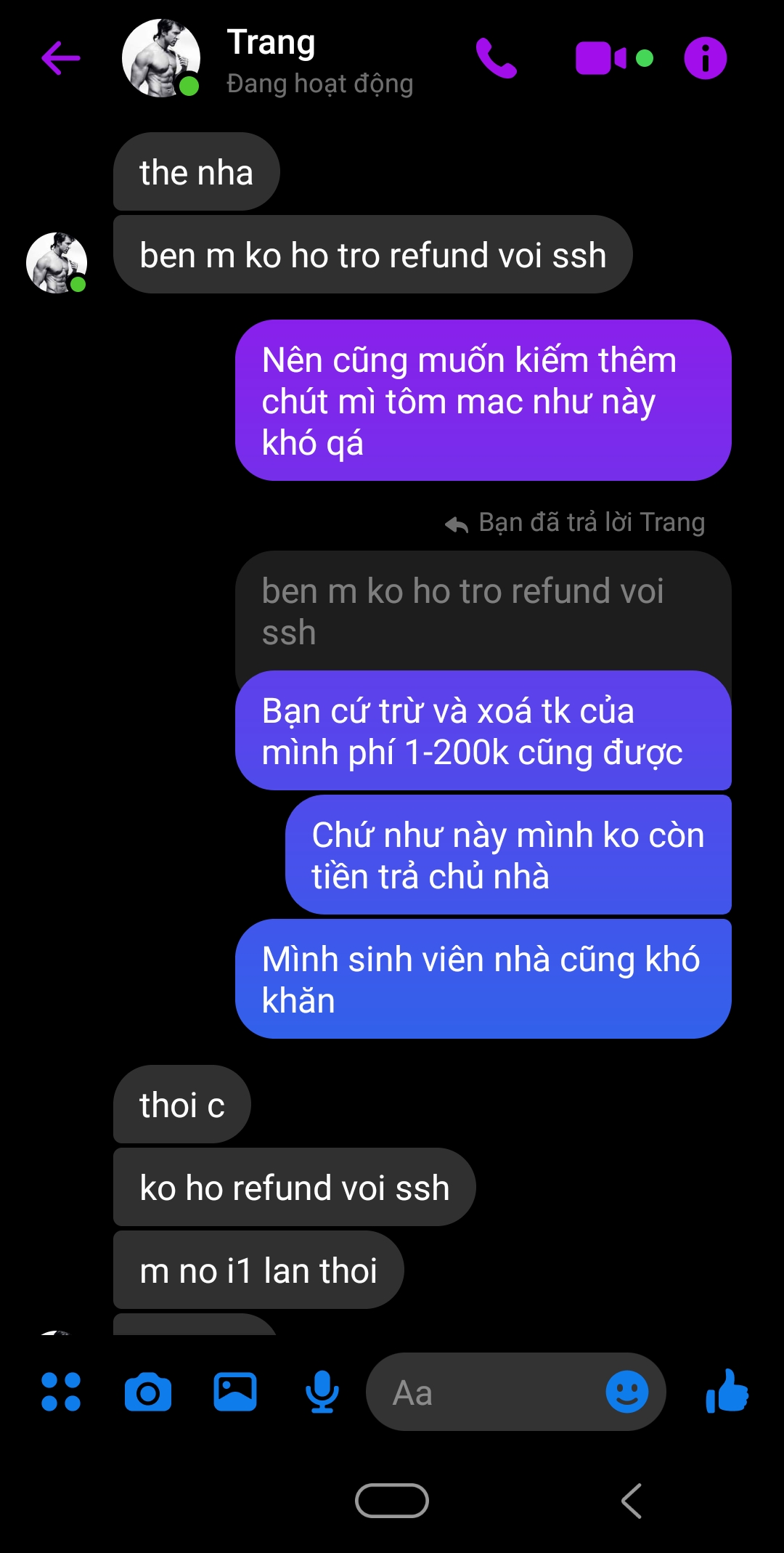The image size is (784, 1553).
Task: Open the four-dot more actions menu
Action: coord(61,1392)
